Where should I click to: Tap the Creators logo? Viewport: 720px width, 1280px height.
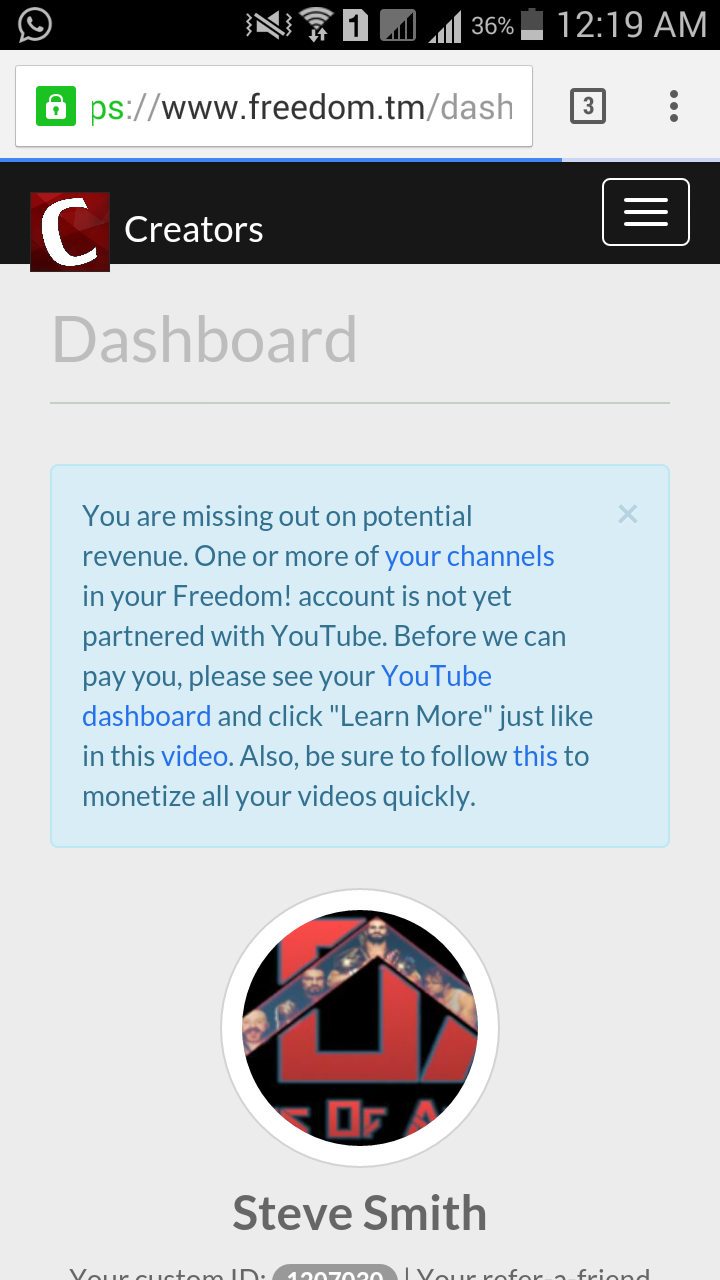pyautogui.click(x=70, y=232)
